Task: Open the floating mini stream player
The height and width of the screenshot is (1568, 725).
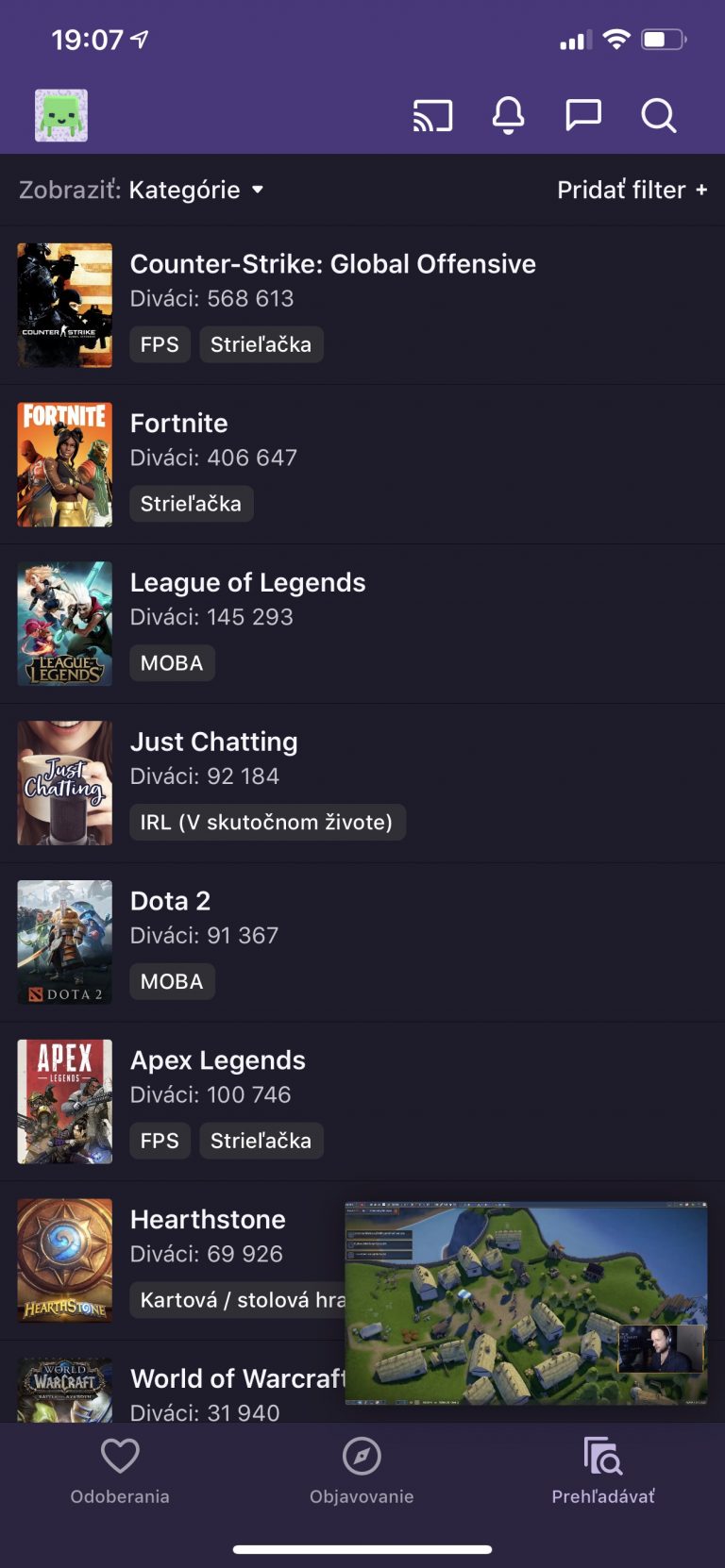Action: coord(526,1303)
